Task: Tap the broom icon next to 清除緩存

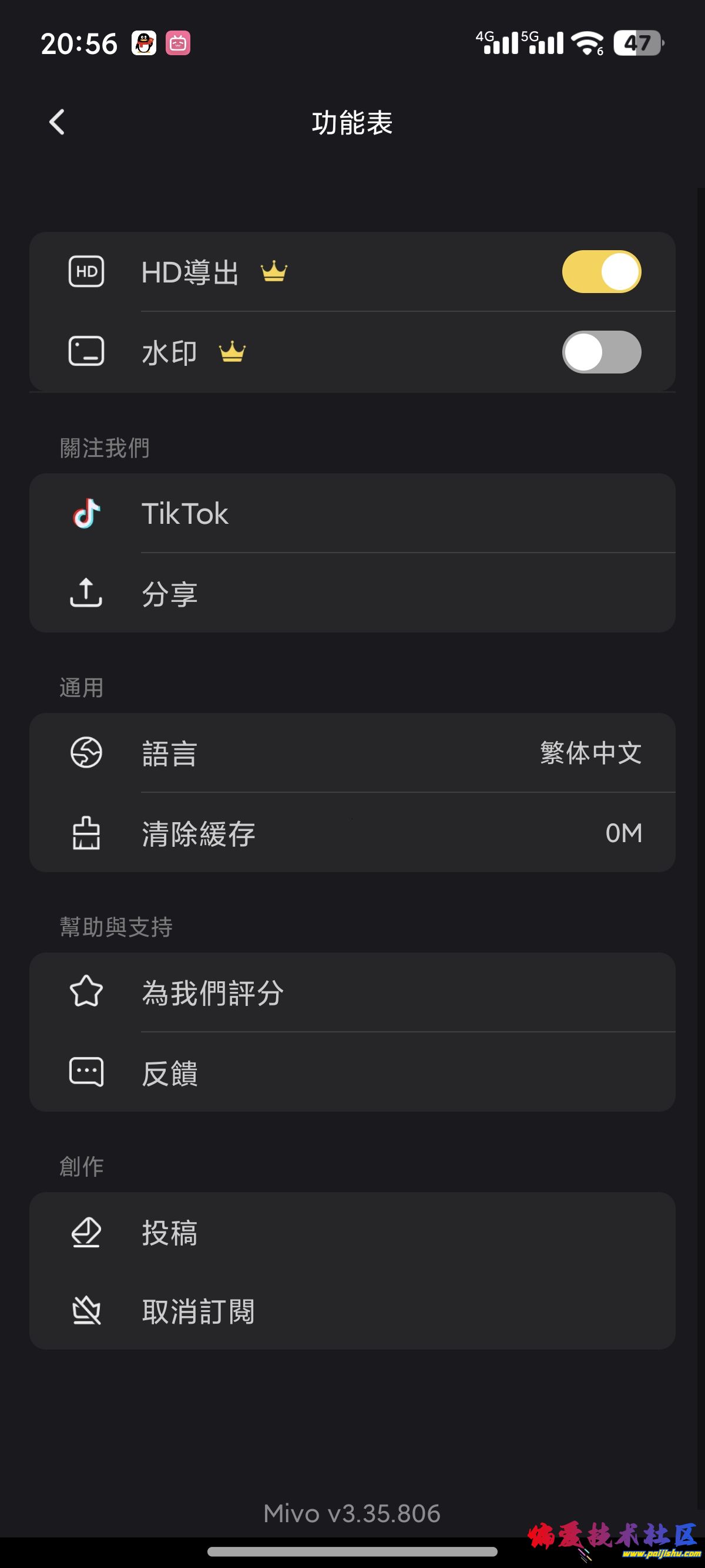Action: pyautogui.click(x=86, y=833)
